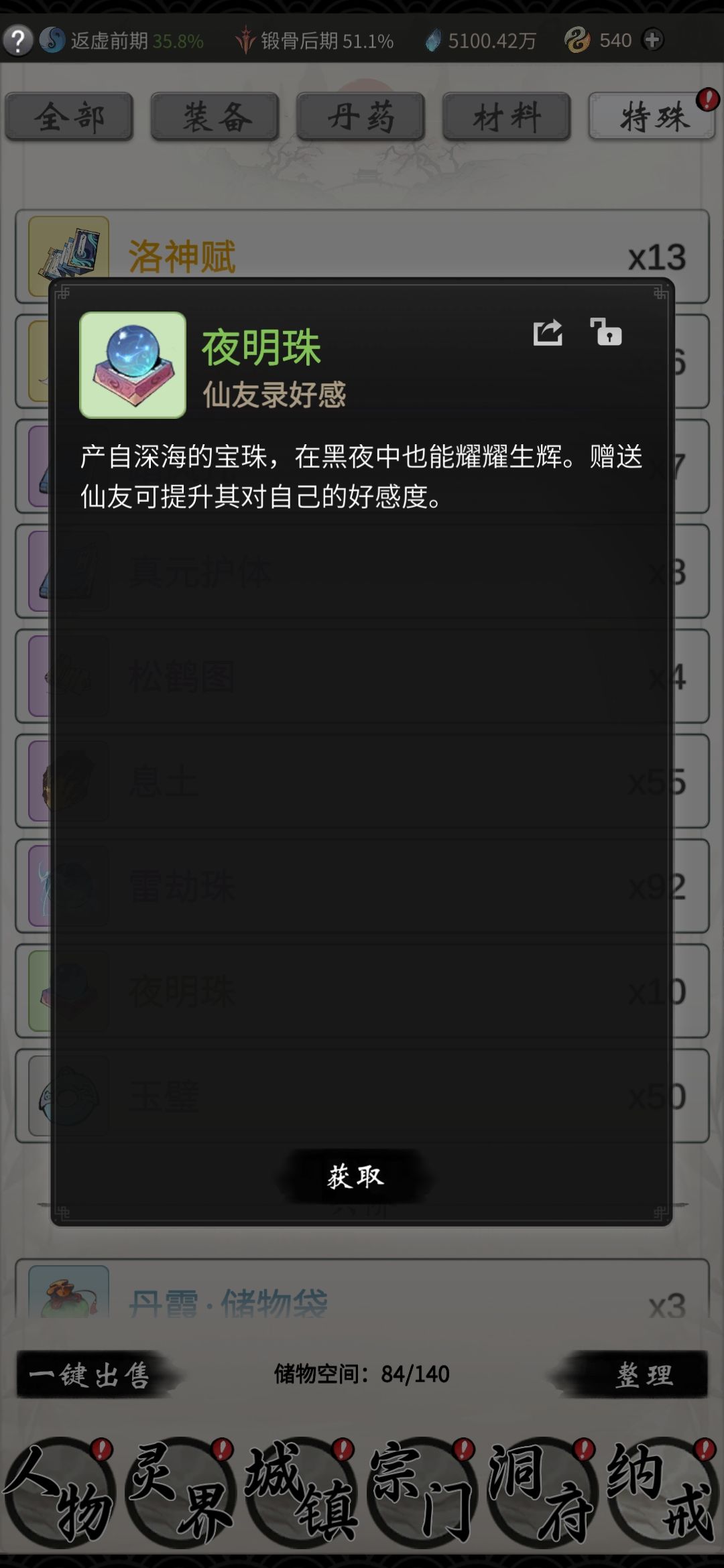The height and width of the screenshot is (1568, 724).
Task: Click the share icon on the item popup
Action: [547, 333]
